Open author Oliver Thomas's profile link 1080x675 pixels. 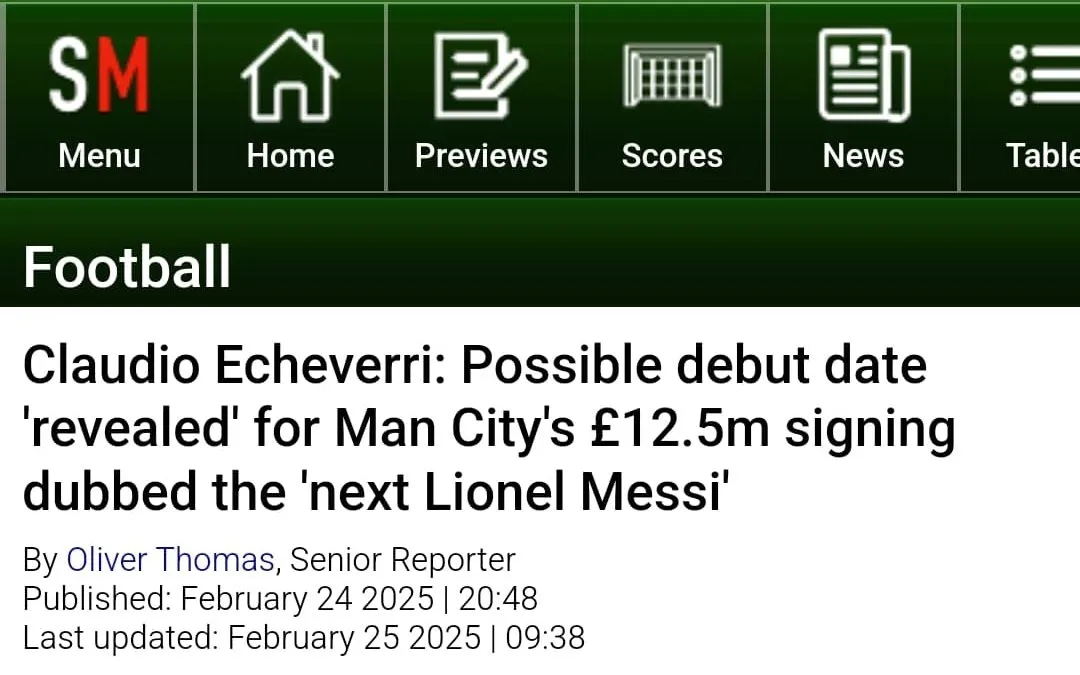[x=170, y=560]
